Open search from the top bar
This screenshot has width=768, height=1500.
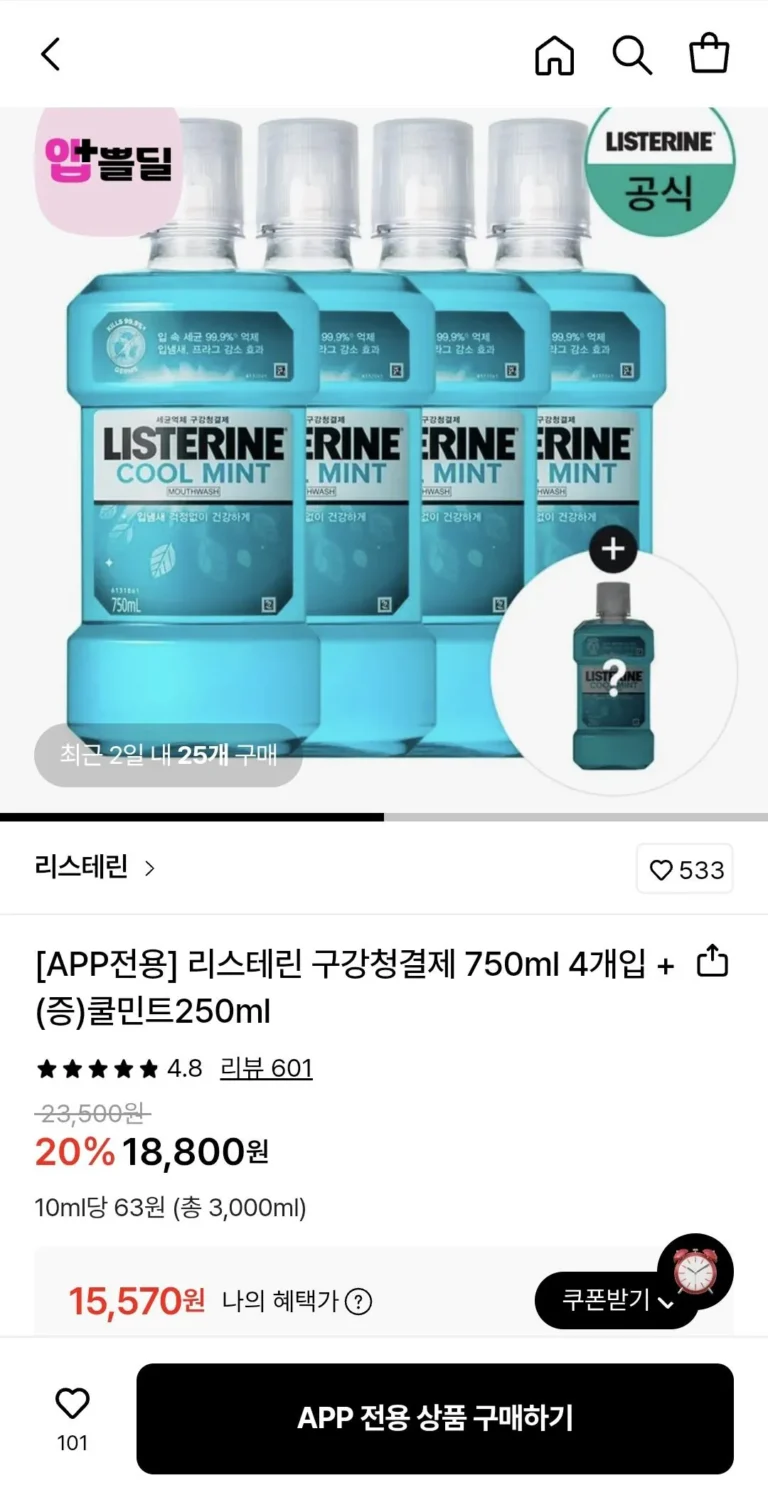[x=632, y=54]
